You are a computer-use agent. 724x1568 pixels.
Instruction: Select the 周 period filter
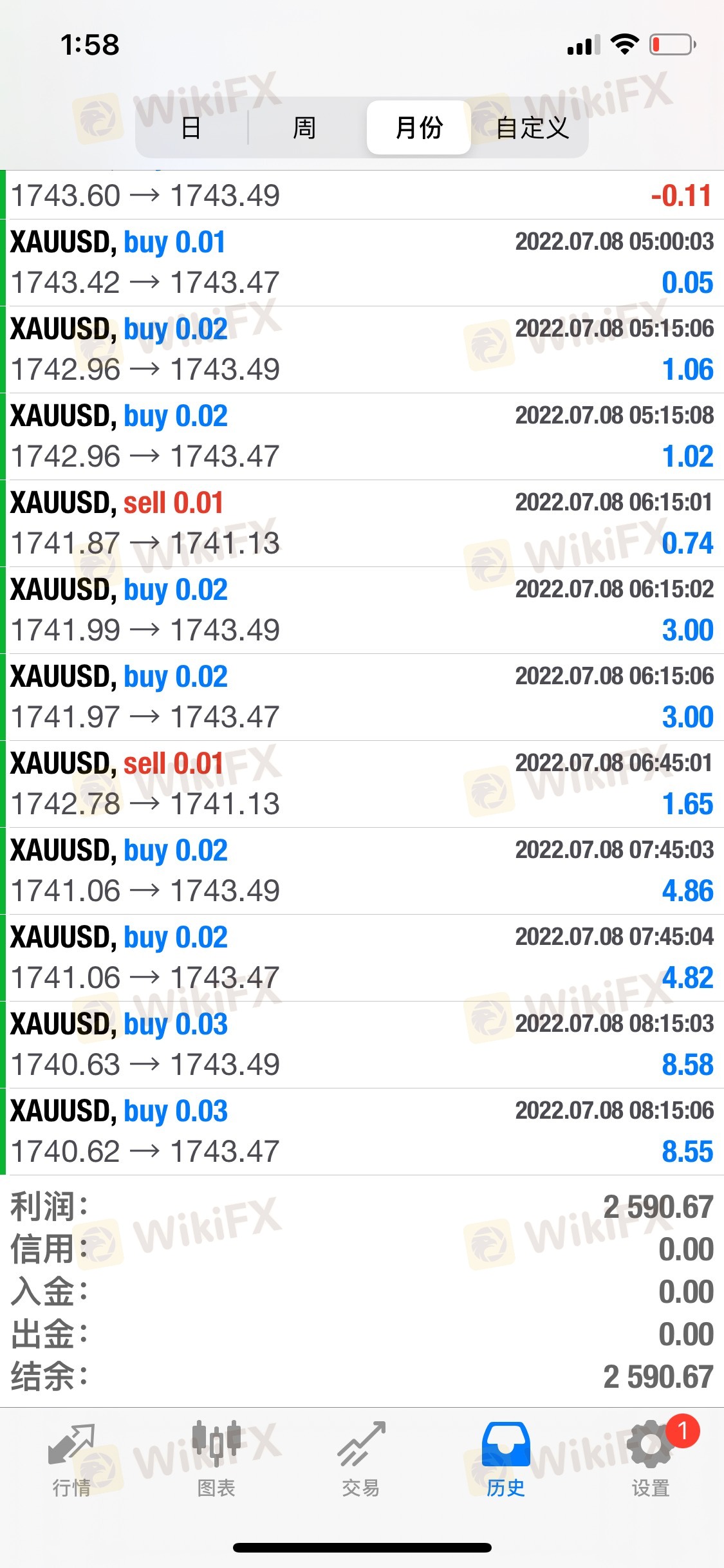[x=304, y=127]
